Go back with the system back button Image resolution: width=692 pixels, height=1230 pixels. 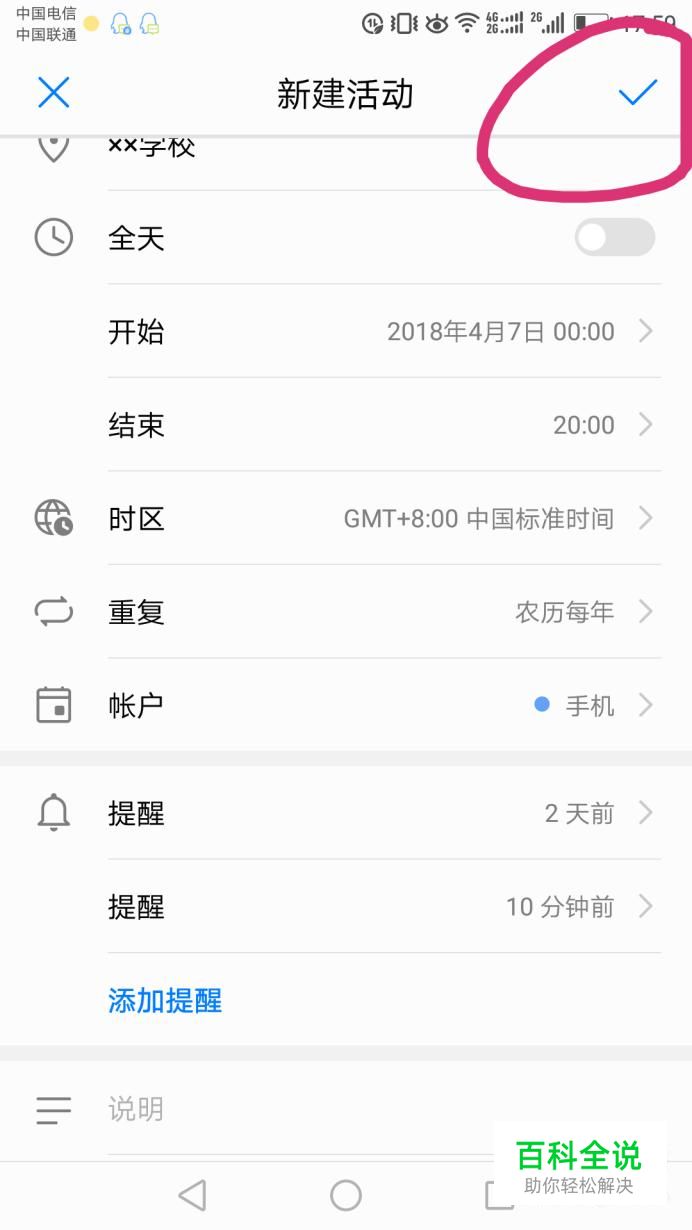coord(192,1195)
